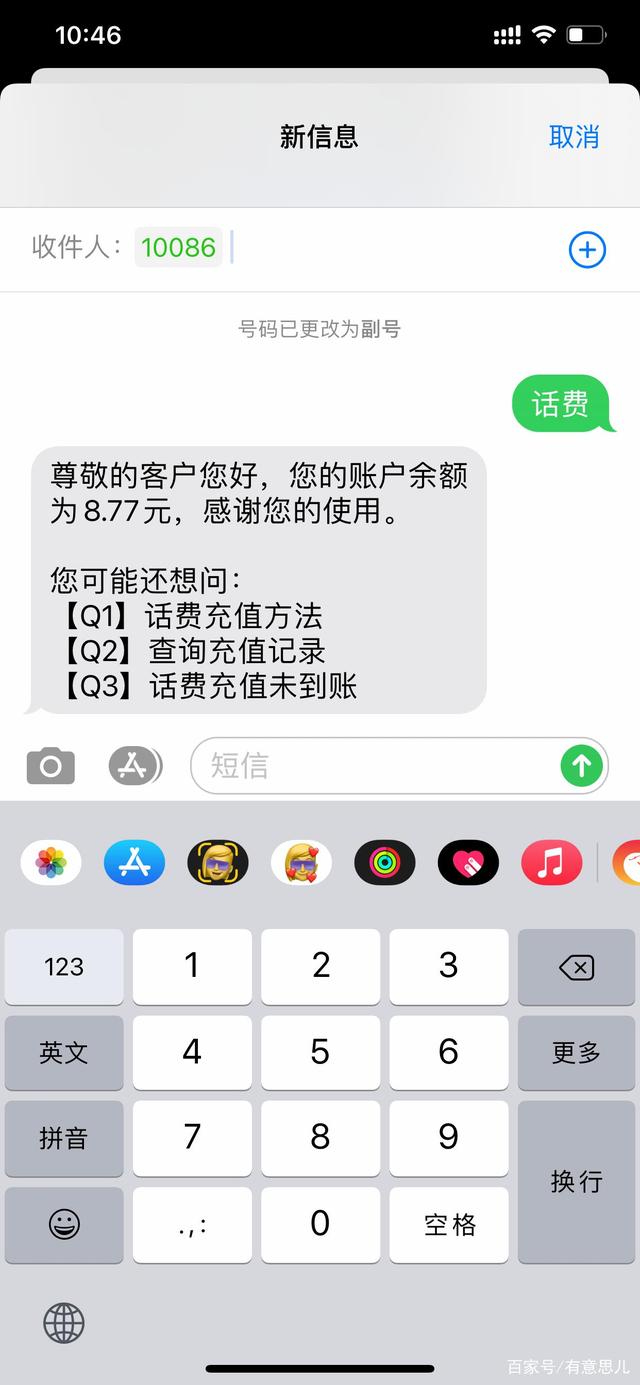This screenshot has height=1385, width=640.
Task: Open the App Store in the iMessage app strip
Action: click(x=134, y=862)
